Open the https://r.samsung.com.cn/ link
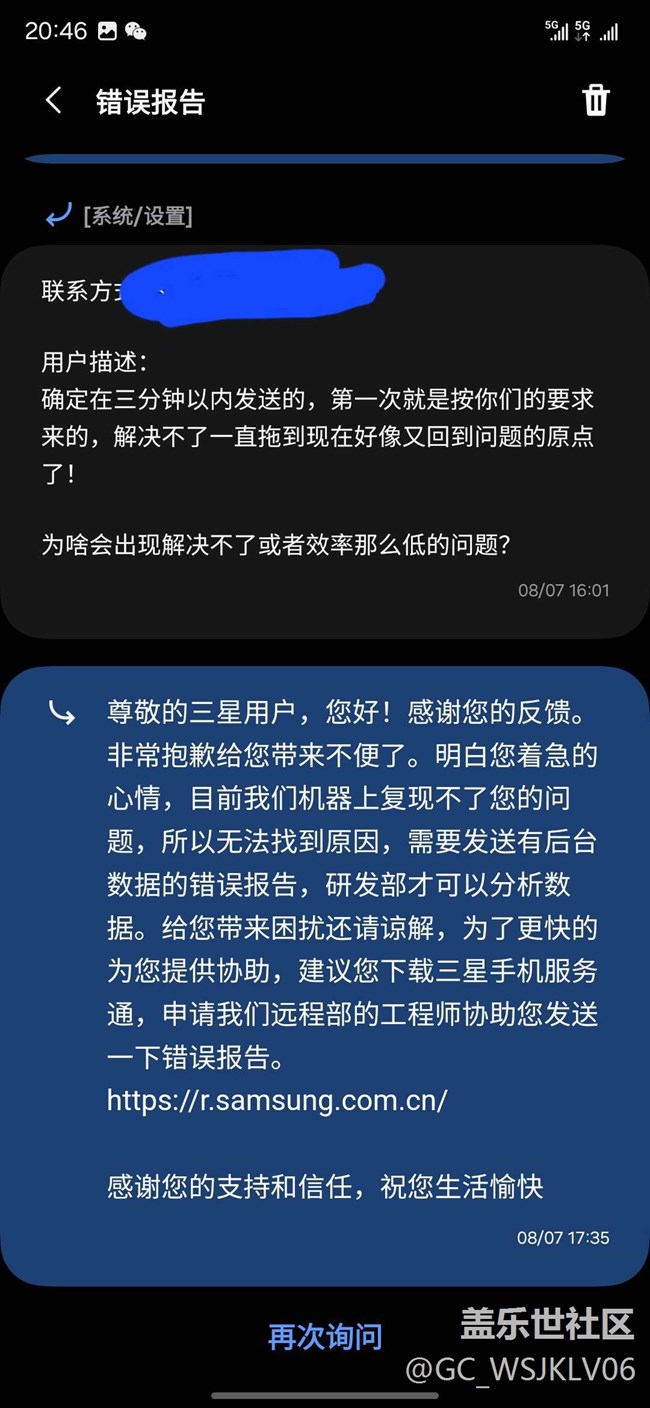Image resolution: width=650 pixels, height=1408 pixels. pos(276,1100)
